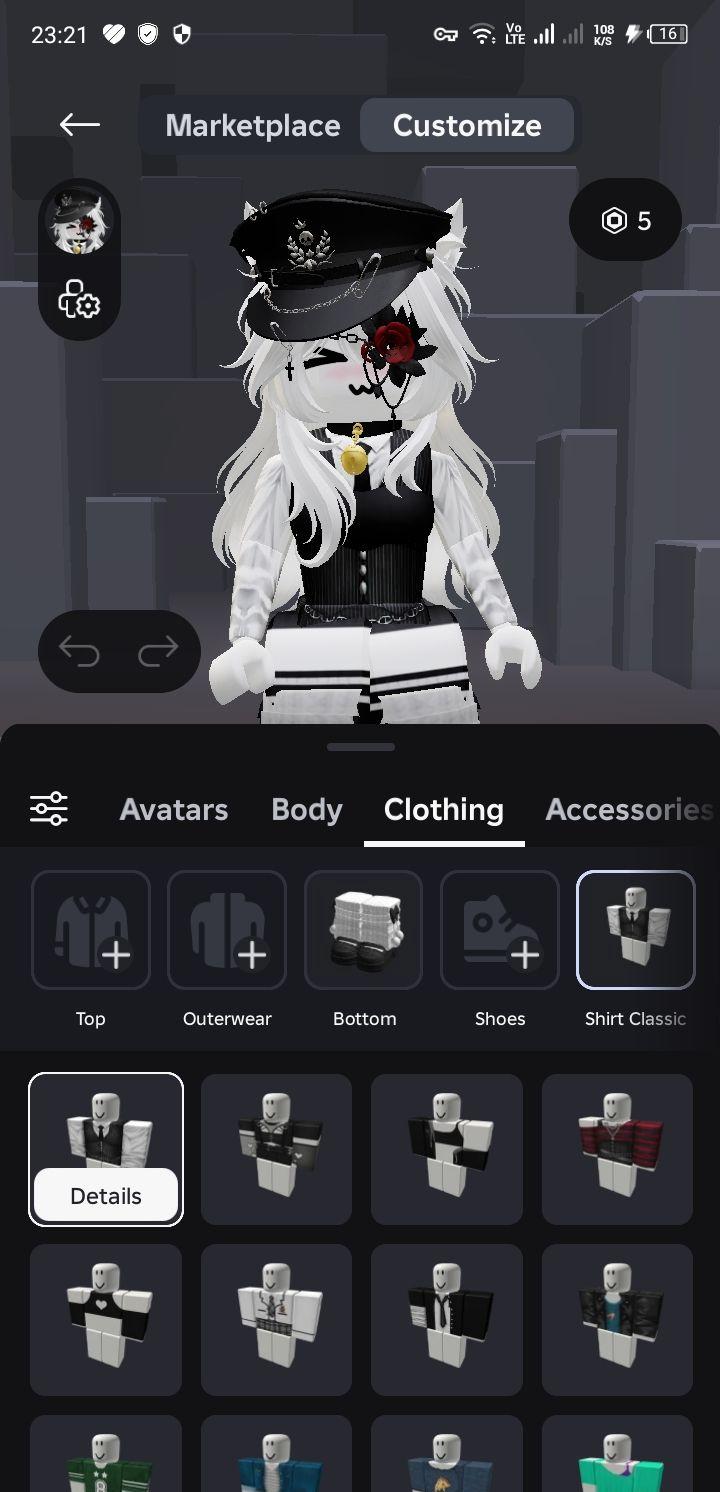This screenshot has width=720, height=1492.
Task: Select the Shirt Classic slot
Action: [636, 931]
